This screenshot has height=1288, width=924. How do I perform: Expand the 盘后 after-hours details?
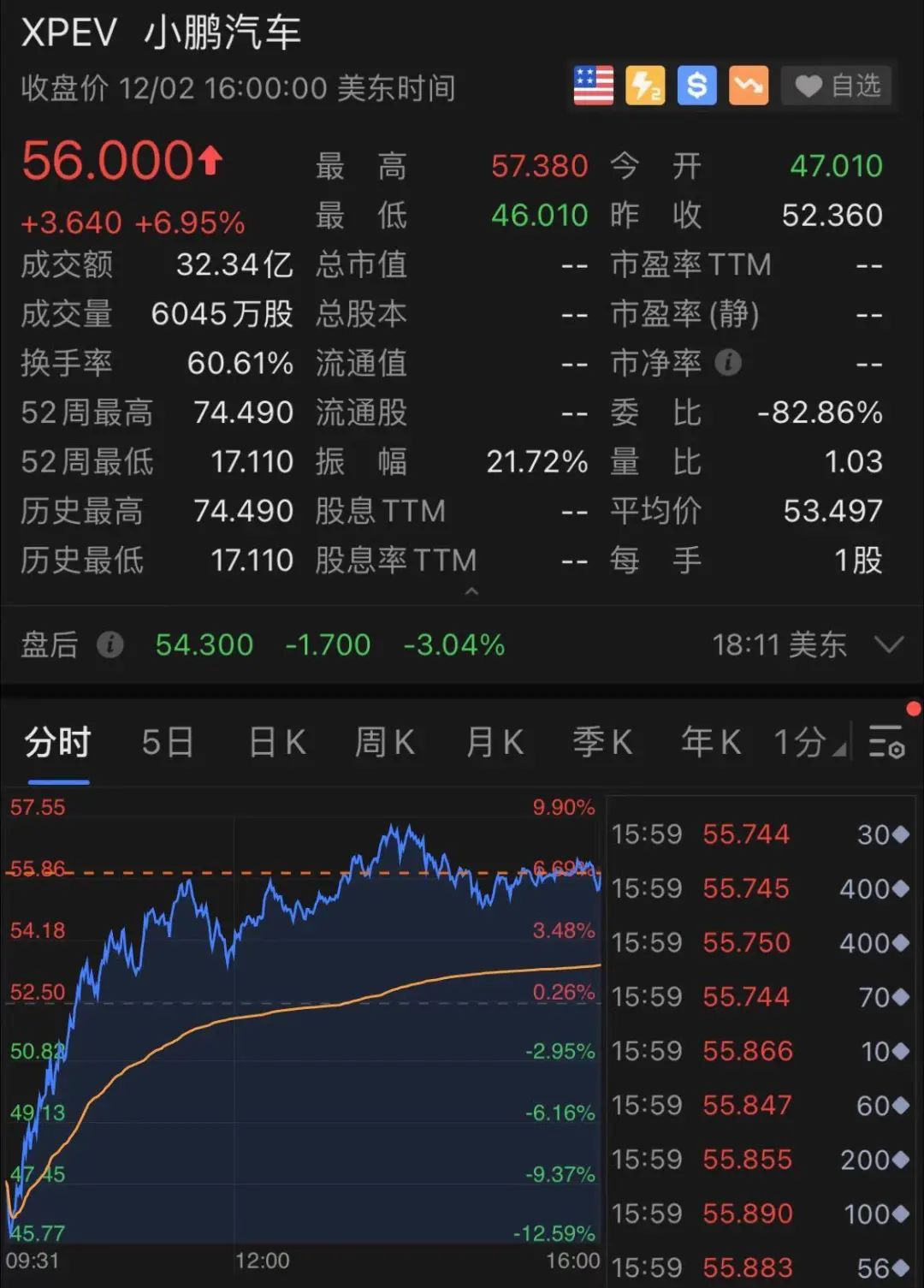(x=890, y=644)
